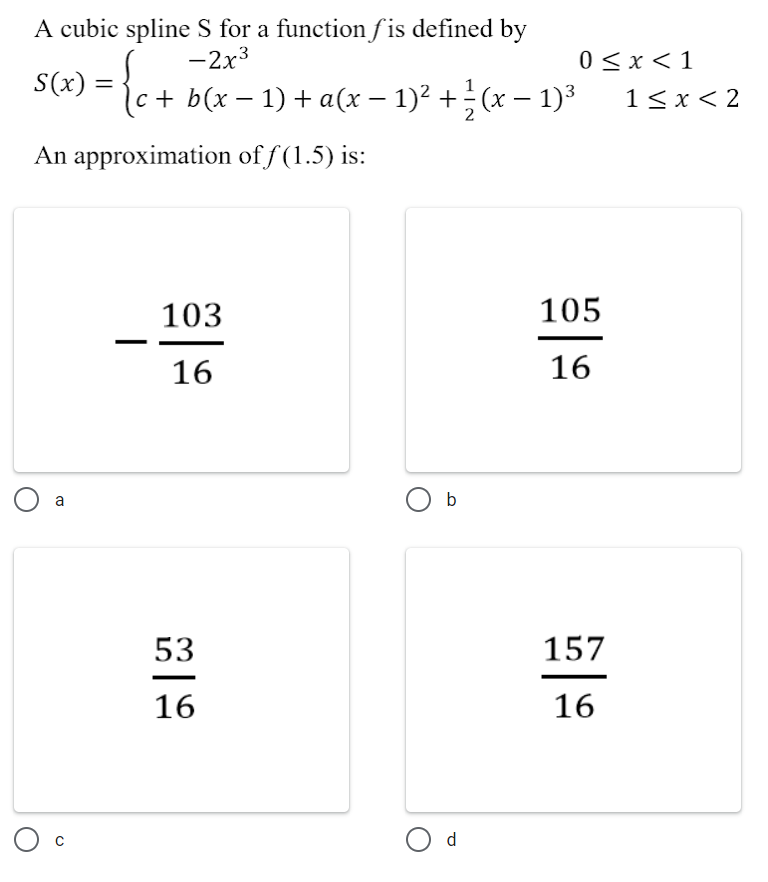Select radio button for option b

[419, 498]
